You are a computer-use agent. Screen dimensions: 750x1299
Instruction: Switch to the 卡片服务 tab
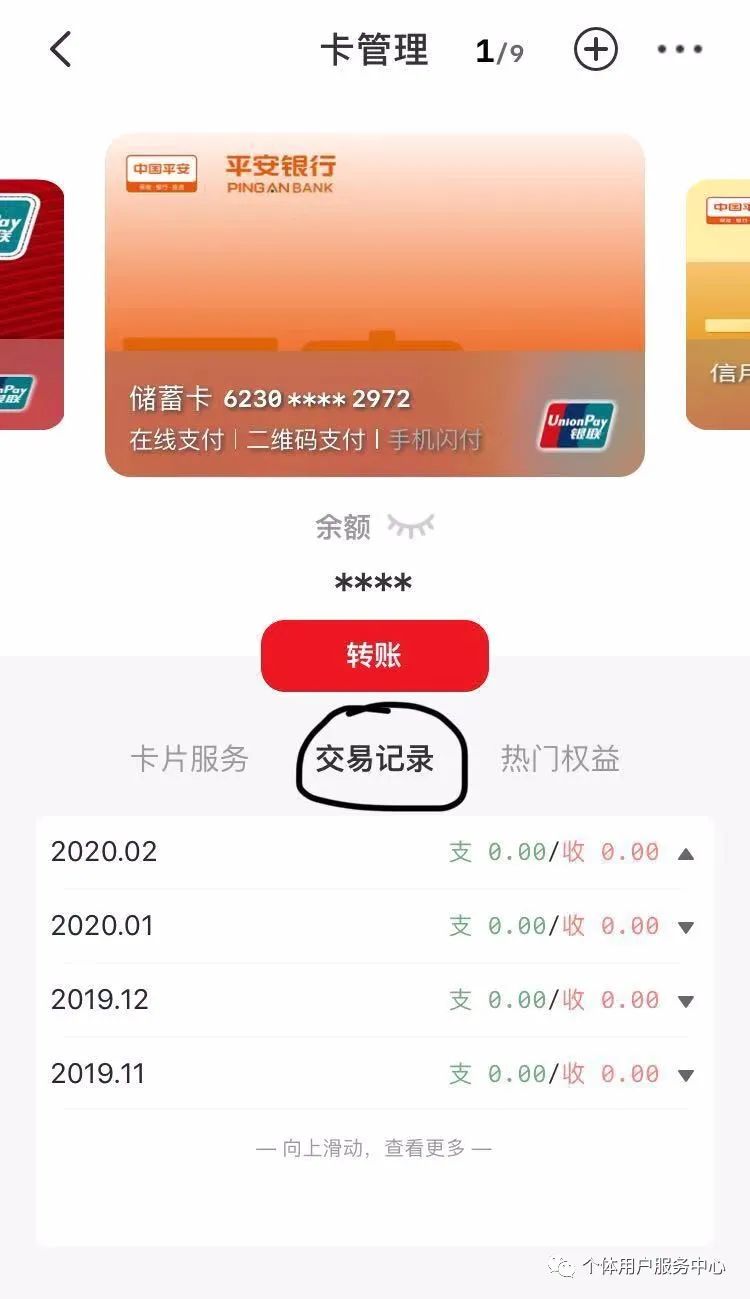(x=189, y=760)
